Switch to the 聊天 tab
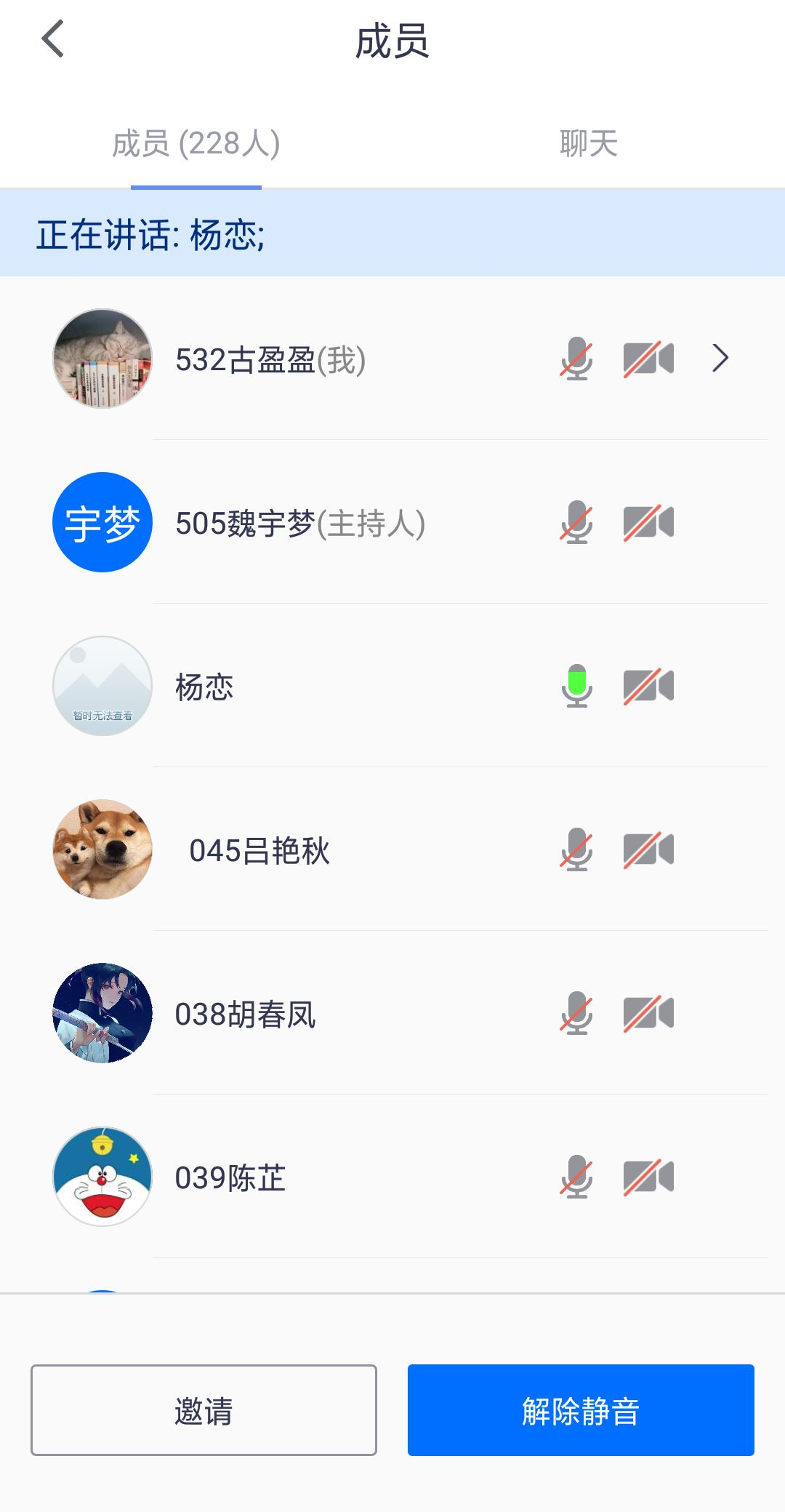The width and height of the screenshot is (785, 1512). pyautogui.click(x=588, y=143)
